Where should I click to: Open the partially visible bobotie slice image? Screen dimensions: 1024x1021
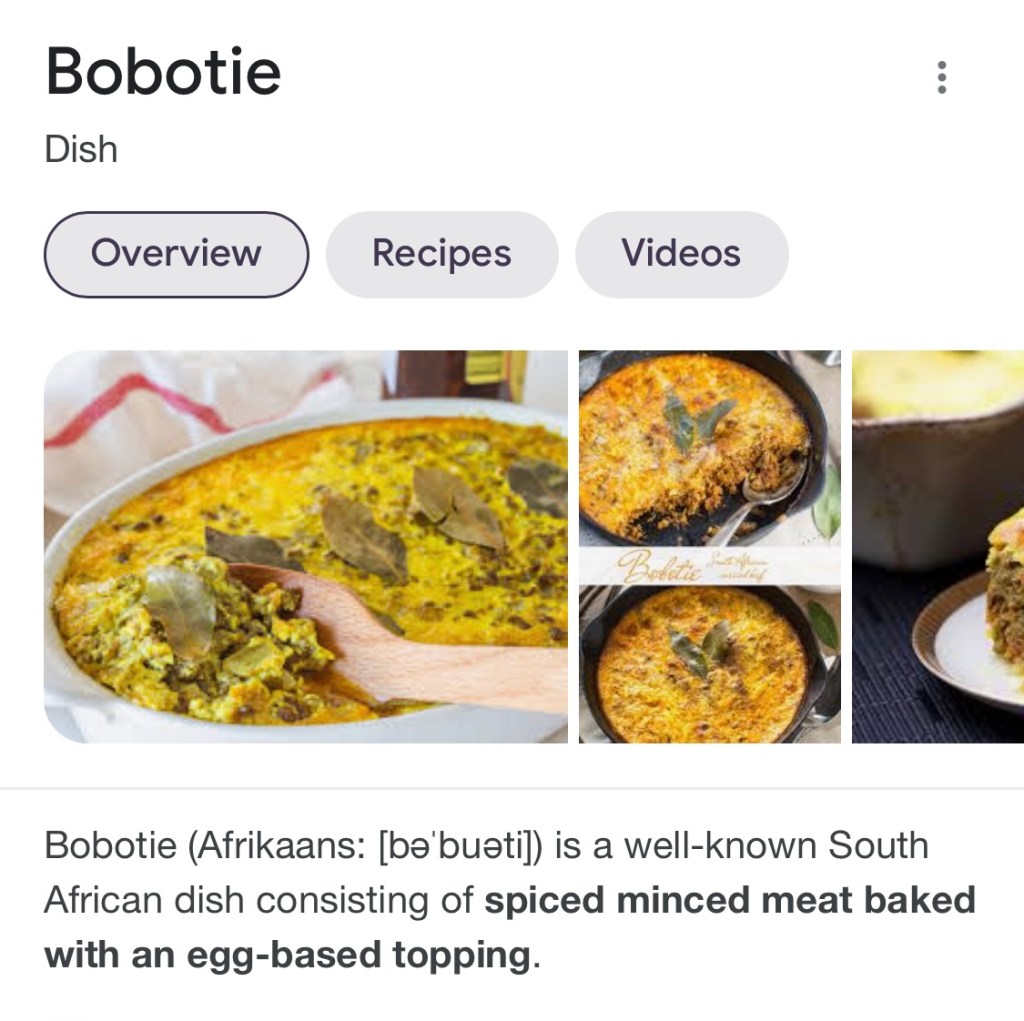click(937, 546)
